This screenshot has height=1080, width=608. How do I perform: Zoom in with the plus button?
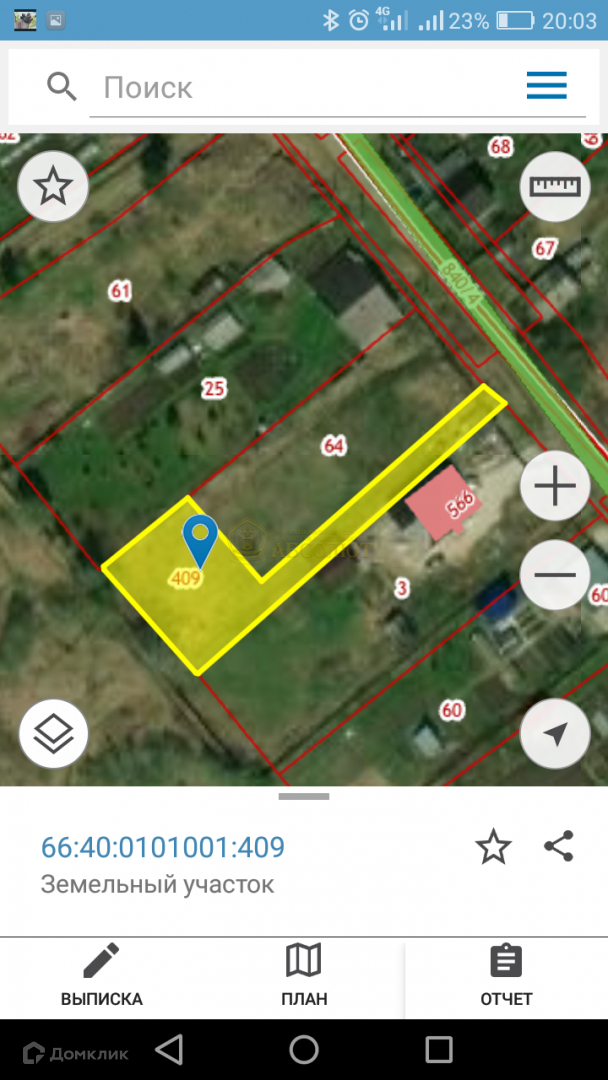[555, 486]
